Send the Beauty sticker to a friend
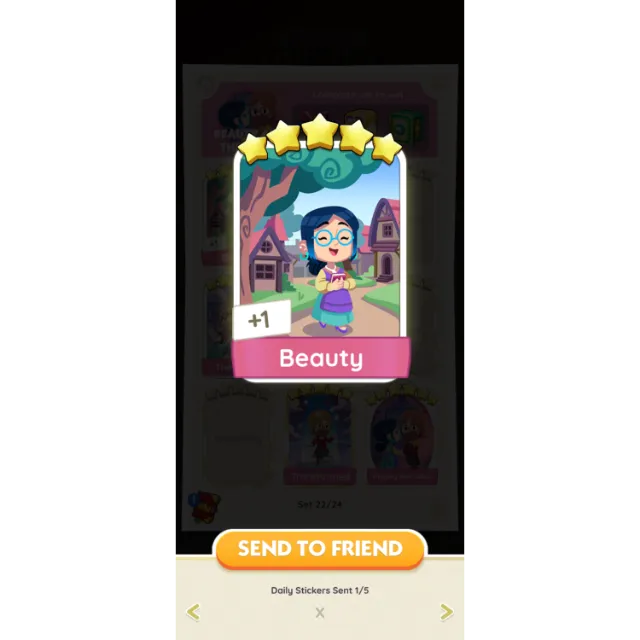Screen dimensions: 640x640 click(x=320, y=548)
